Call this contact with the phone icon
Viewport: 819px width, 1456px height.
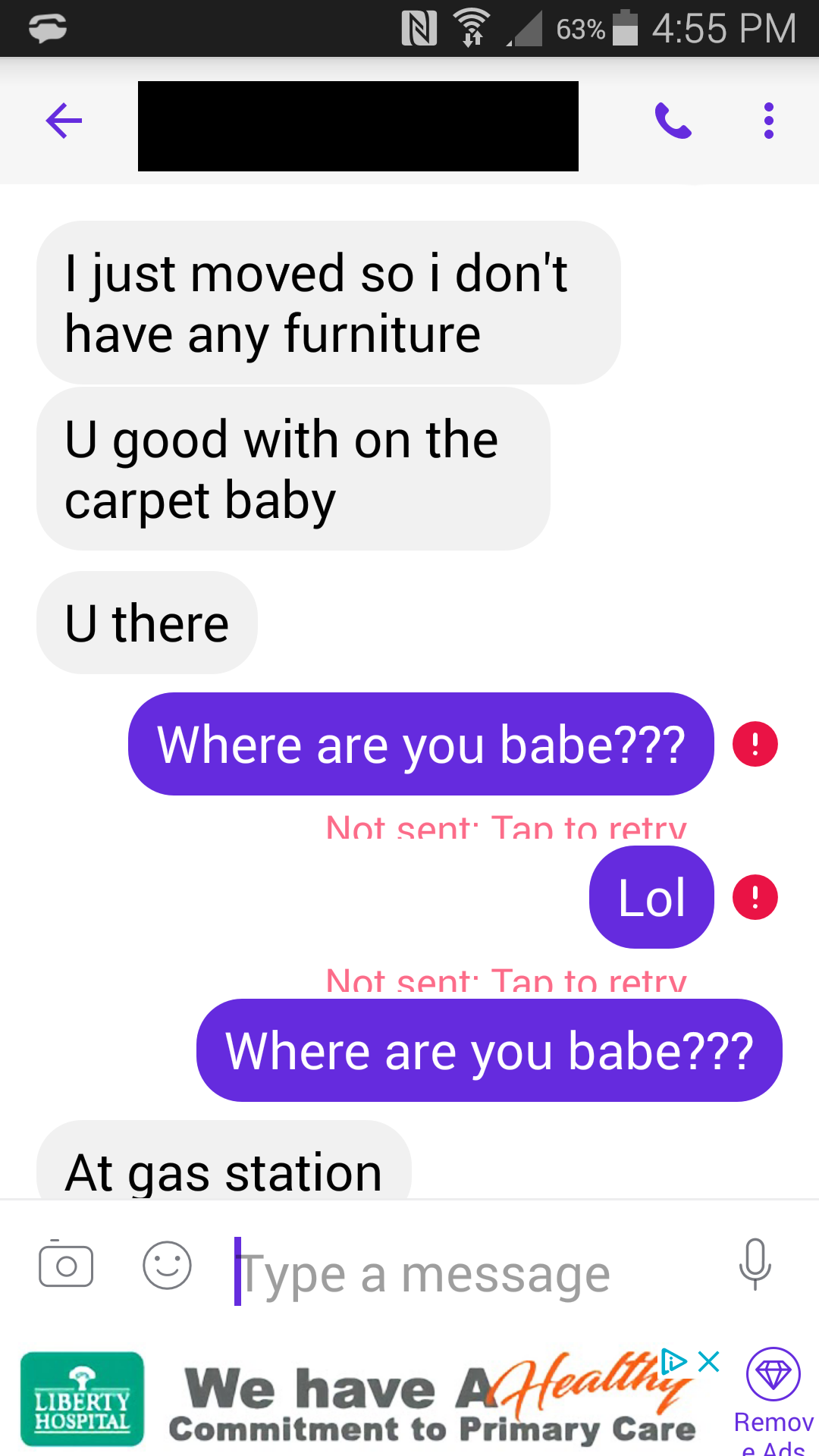pos(673,121)
